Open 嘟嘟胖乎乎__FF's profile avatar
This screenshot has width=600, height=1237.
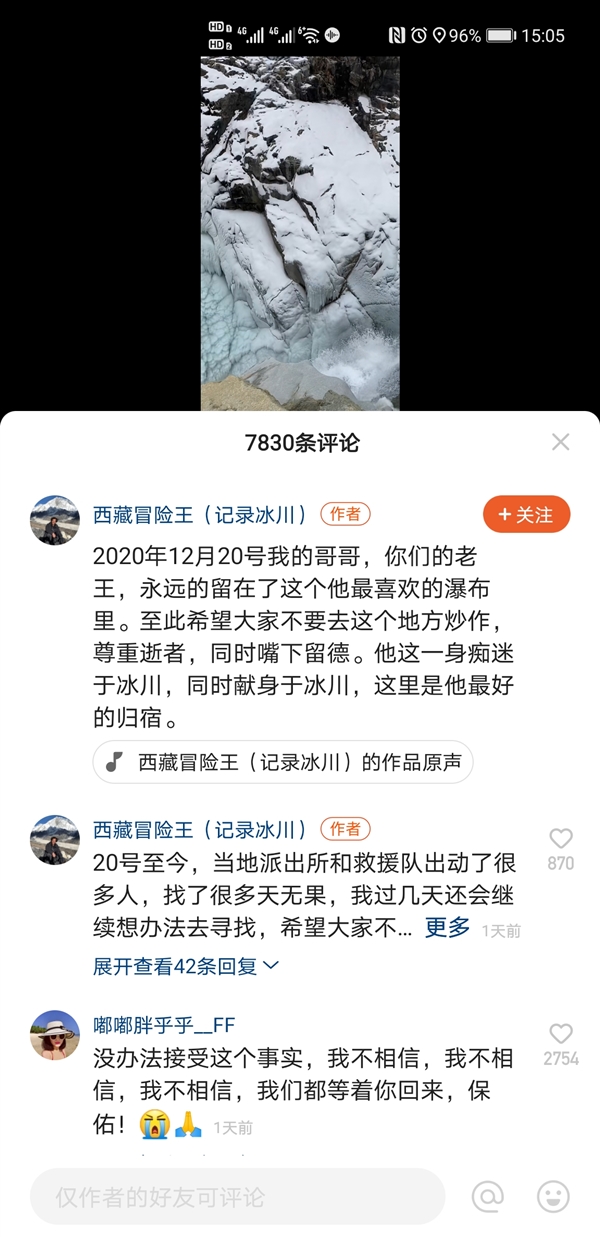55,1035
